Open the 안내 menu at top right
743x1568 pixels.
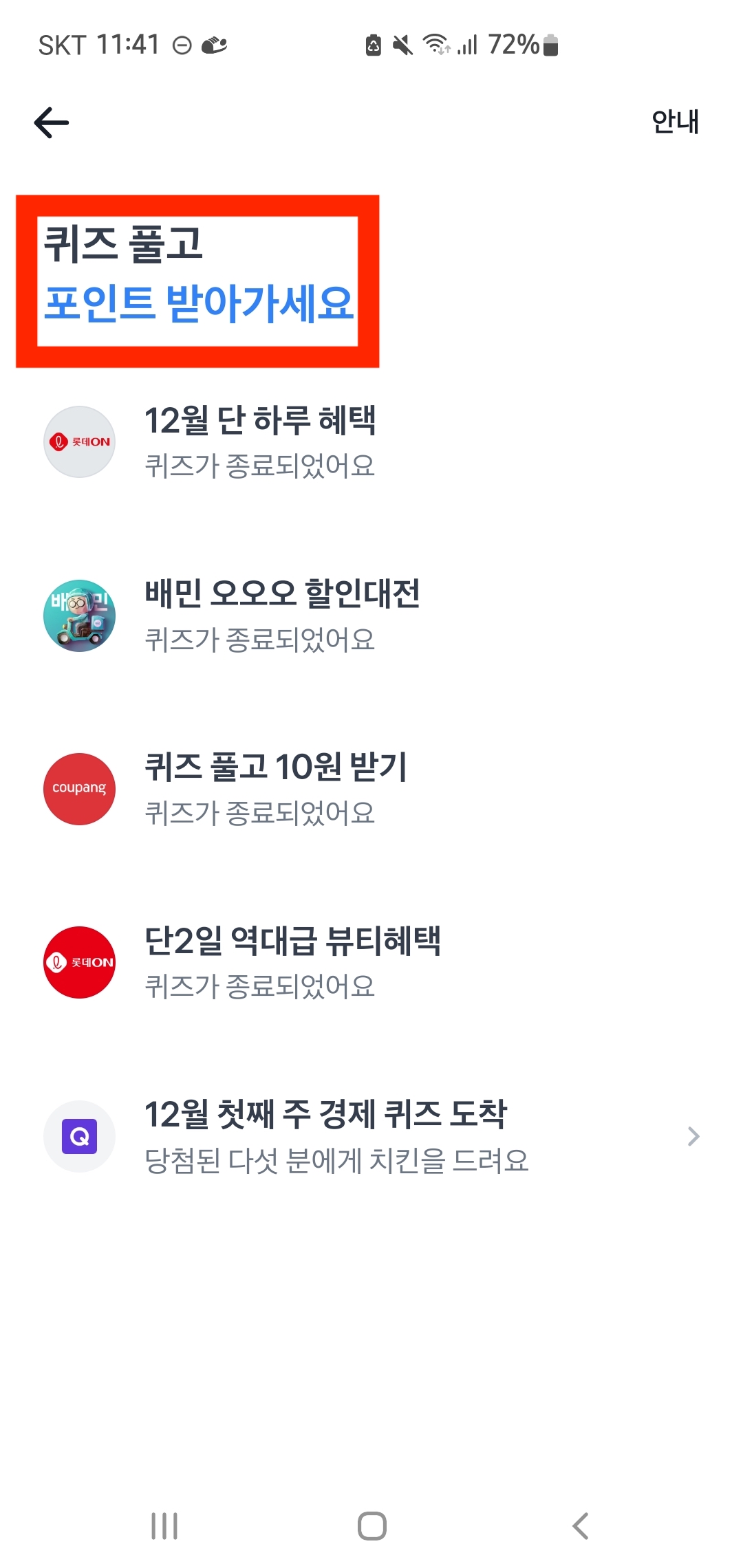coord(676,122)
